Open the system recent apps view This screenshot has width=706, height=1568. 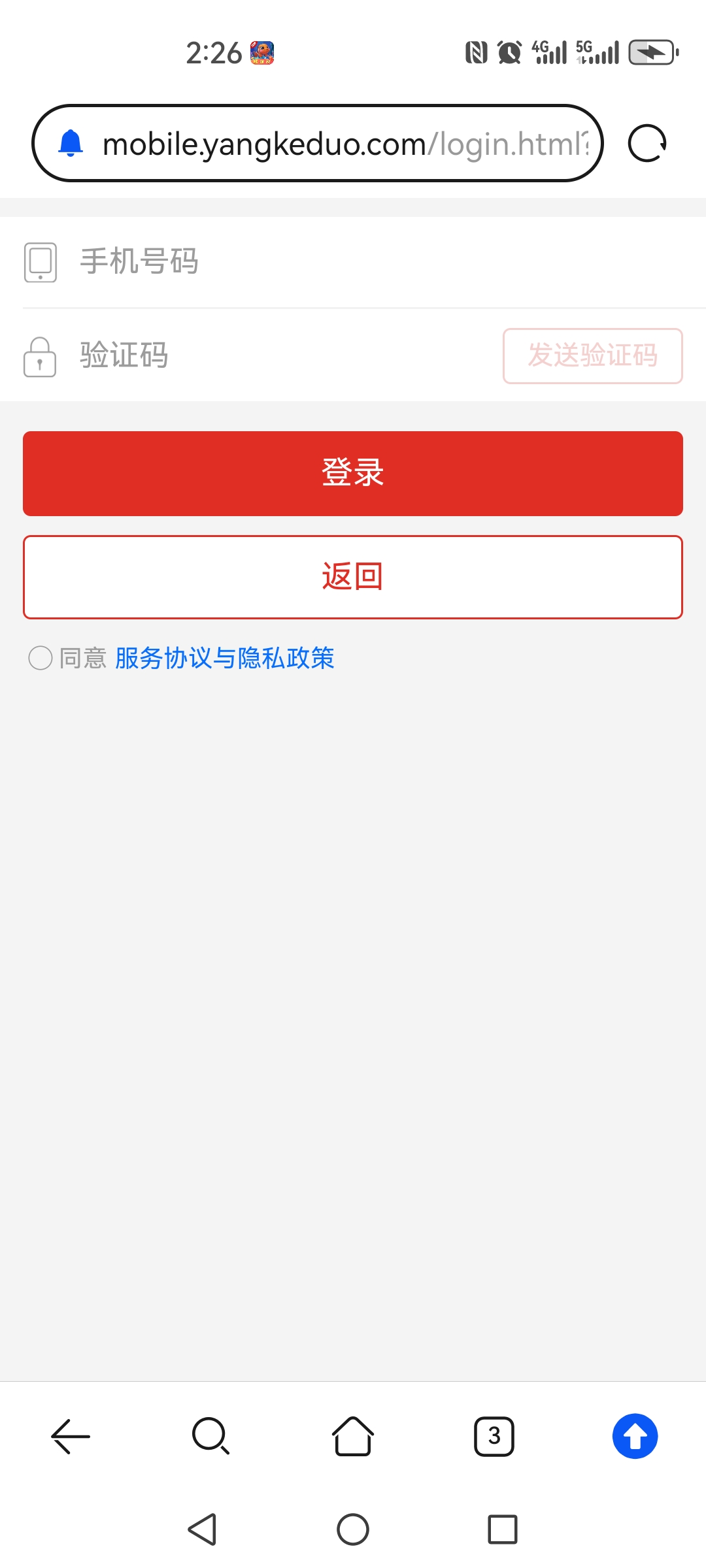[x=502, y=1529]
